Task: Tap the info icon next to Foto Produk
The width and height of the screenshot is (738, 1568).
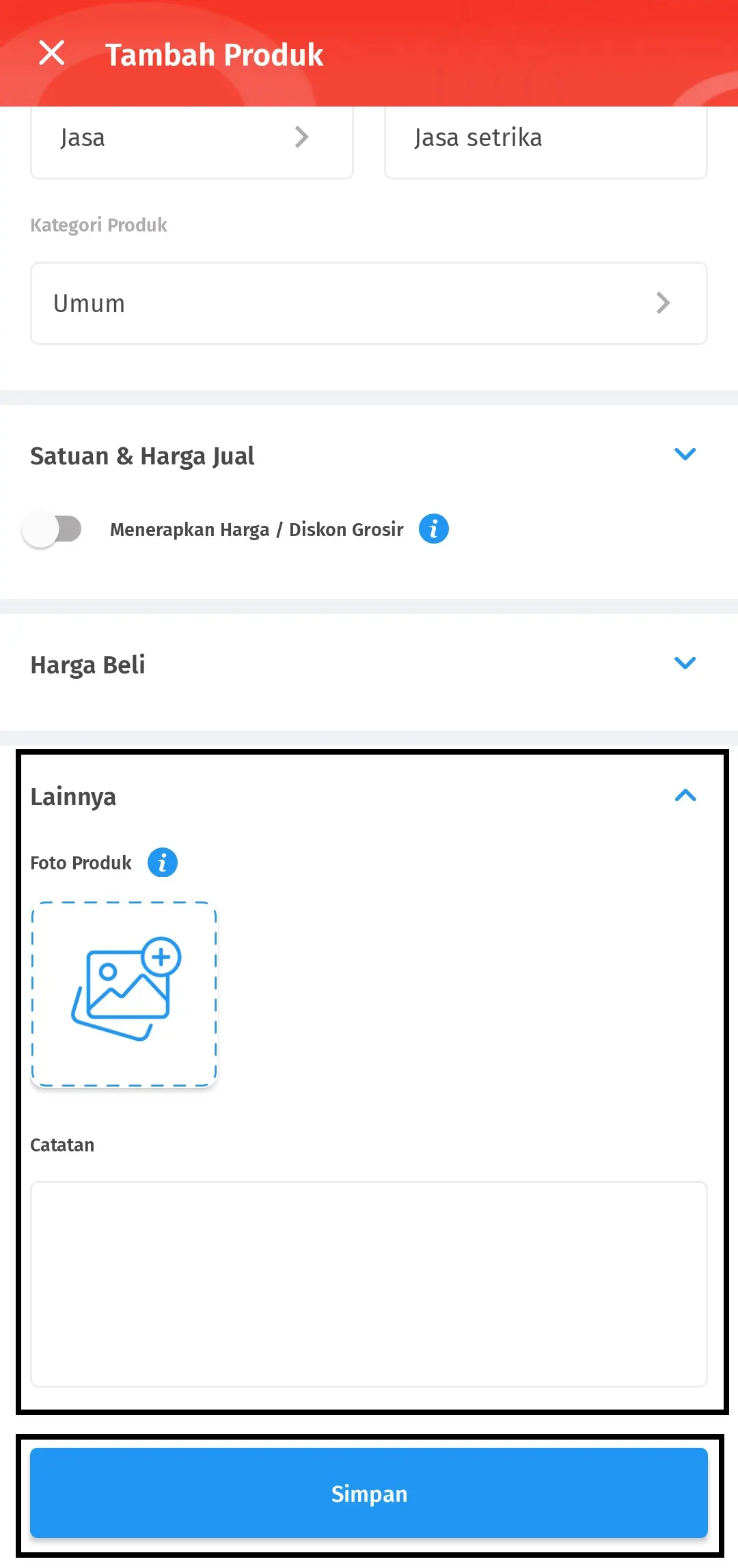Action: coord(163,863)
